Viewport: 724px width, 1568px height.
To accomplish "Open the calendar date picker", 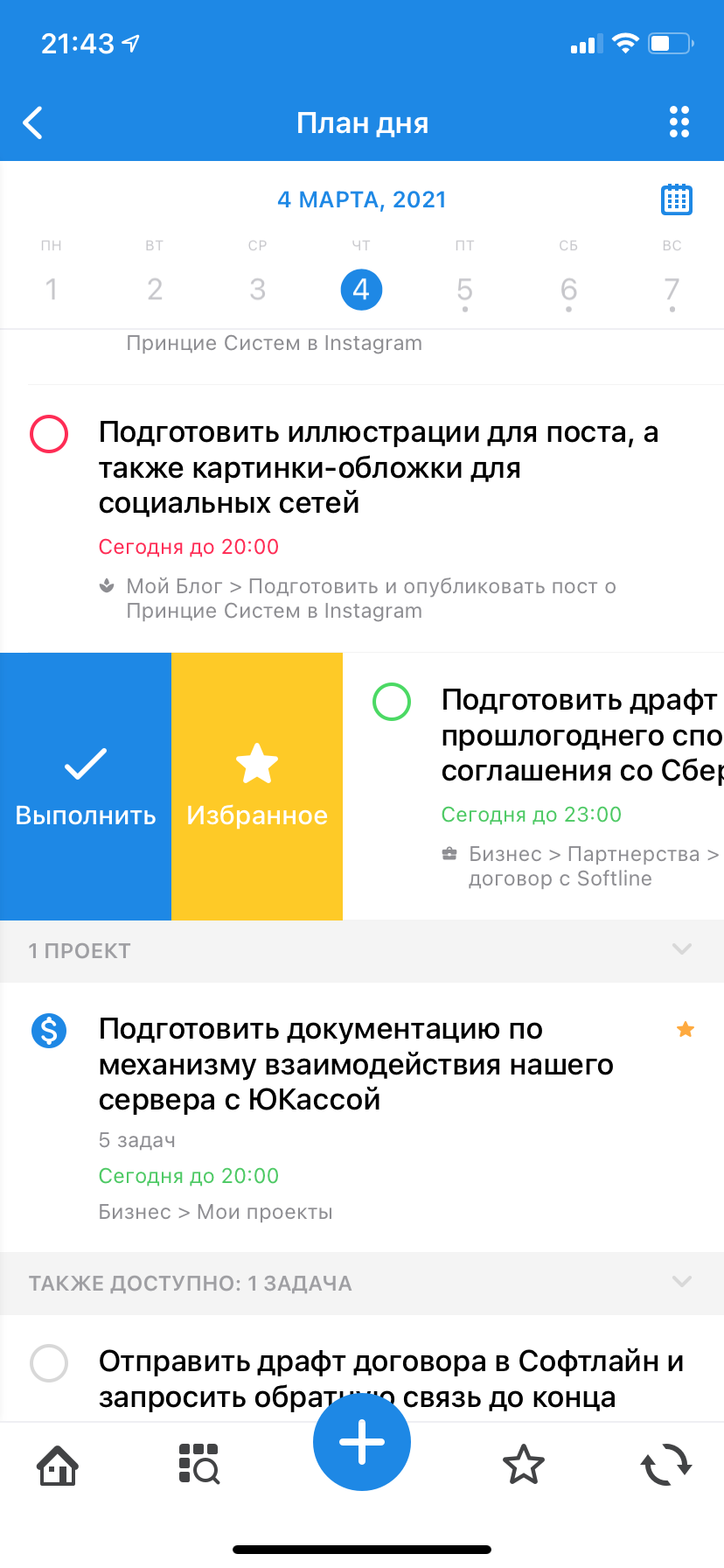I will click(x=676, y=199).
